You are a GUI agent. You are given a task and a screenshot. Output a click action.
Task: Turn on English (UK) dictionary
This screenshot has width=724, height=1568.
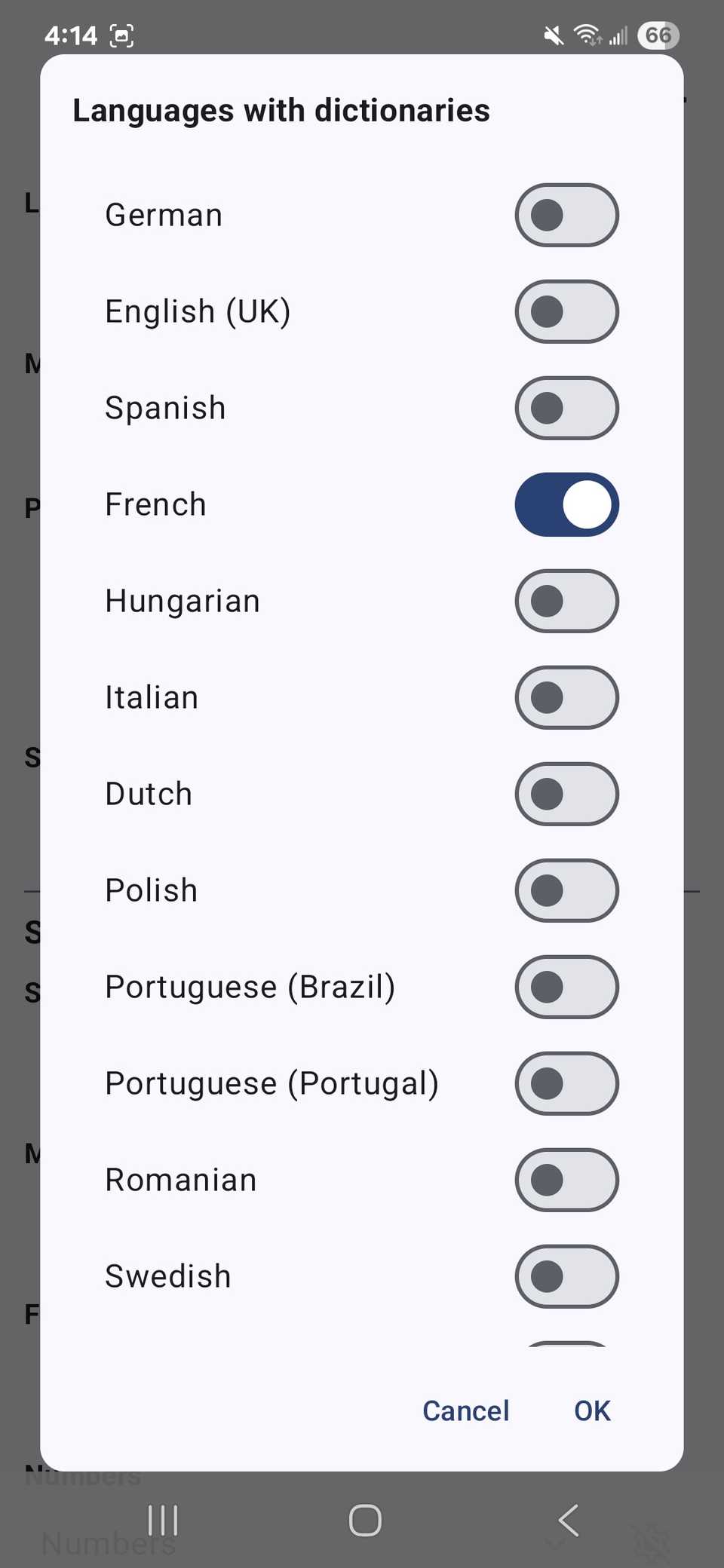coord(566,311)
